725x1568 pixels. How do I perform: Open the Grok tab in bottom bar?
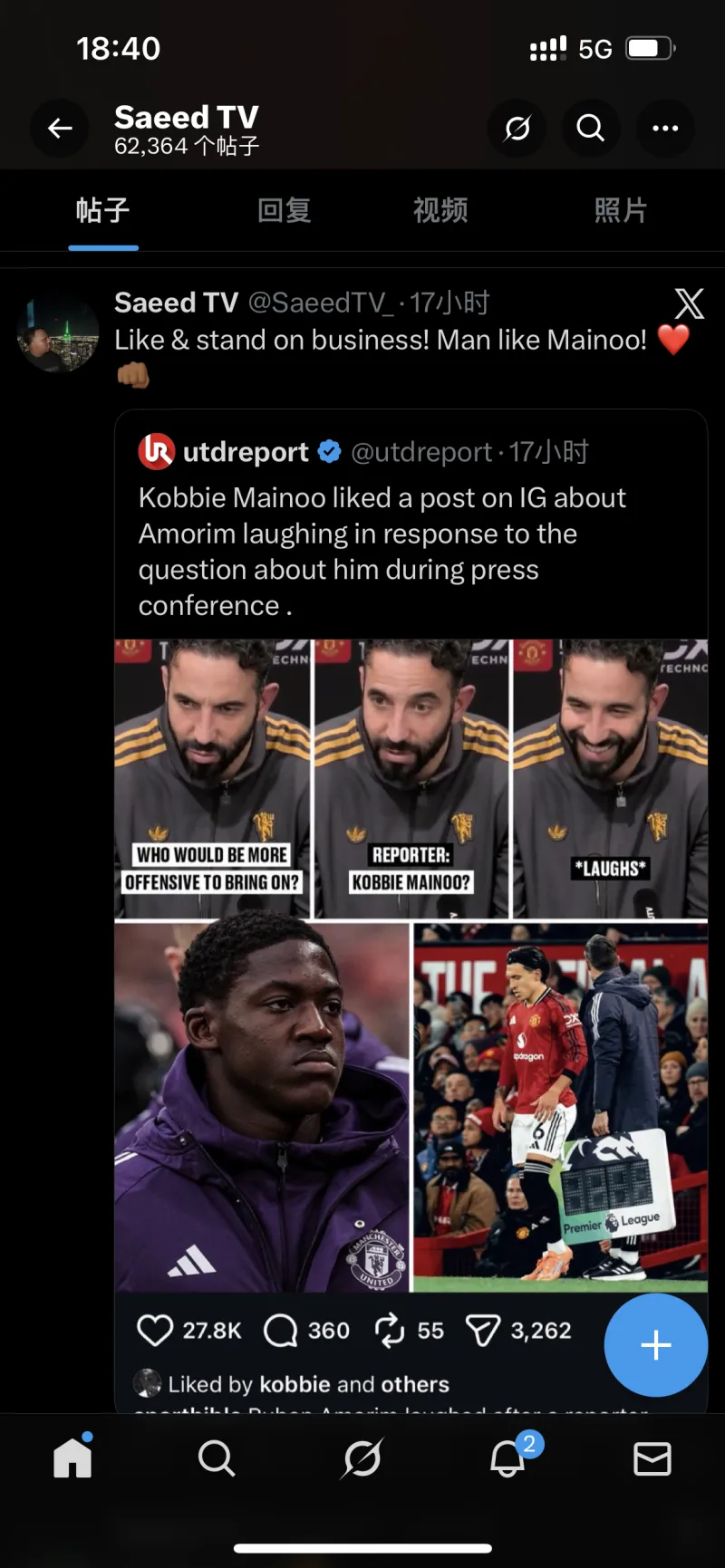click(362, 1458)
